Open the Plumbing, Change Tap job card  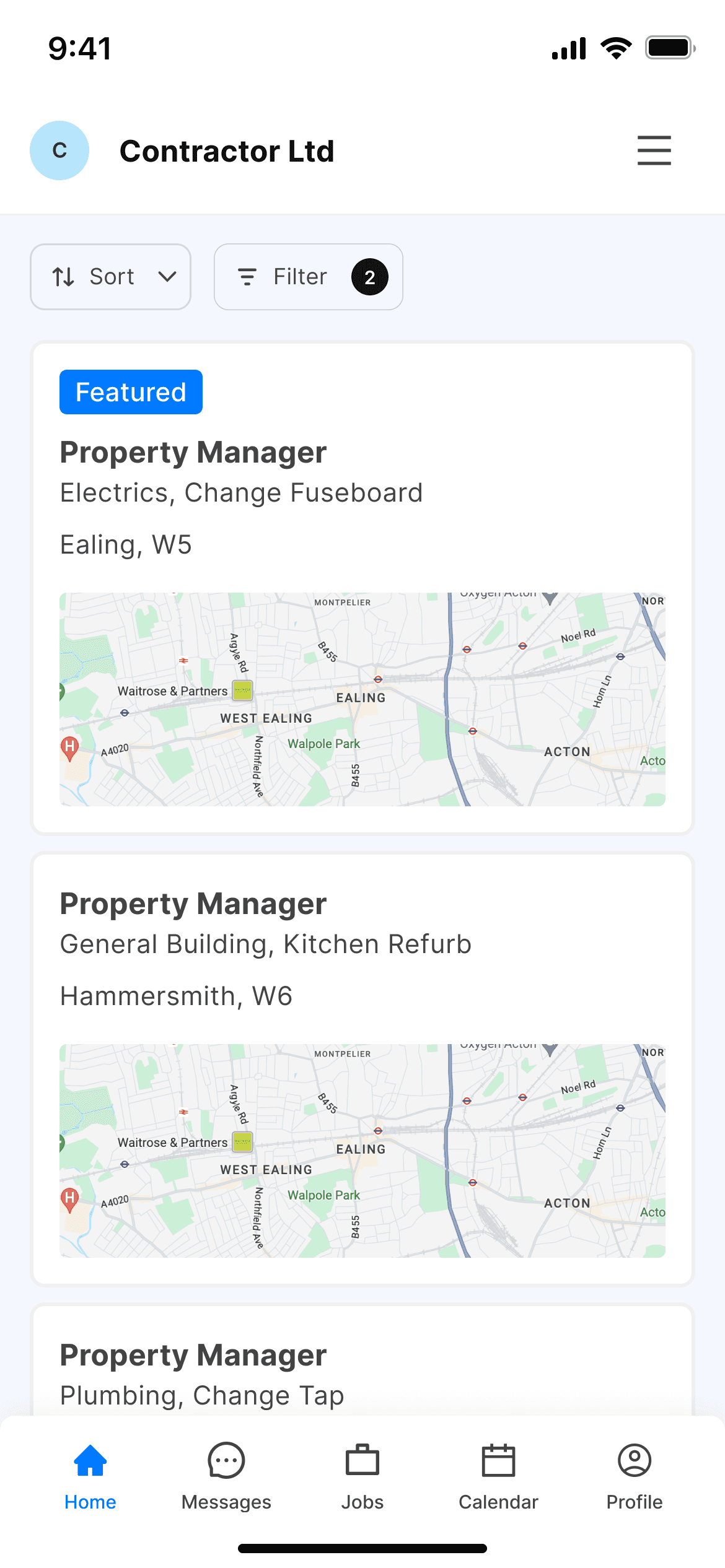tap(362, 1360)
